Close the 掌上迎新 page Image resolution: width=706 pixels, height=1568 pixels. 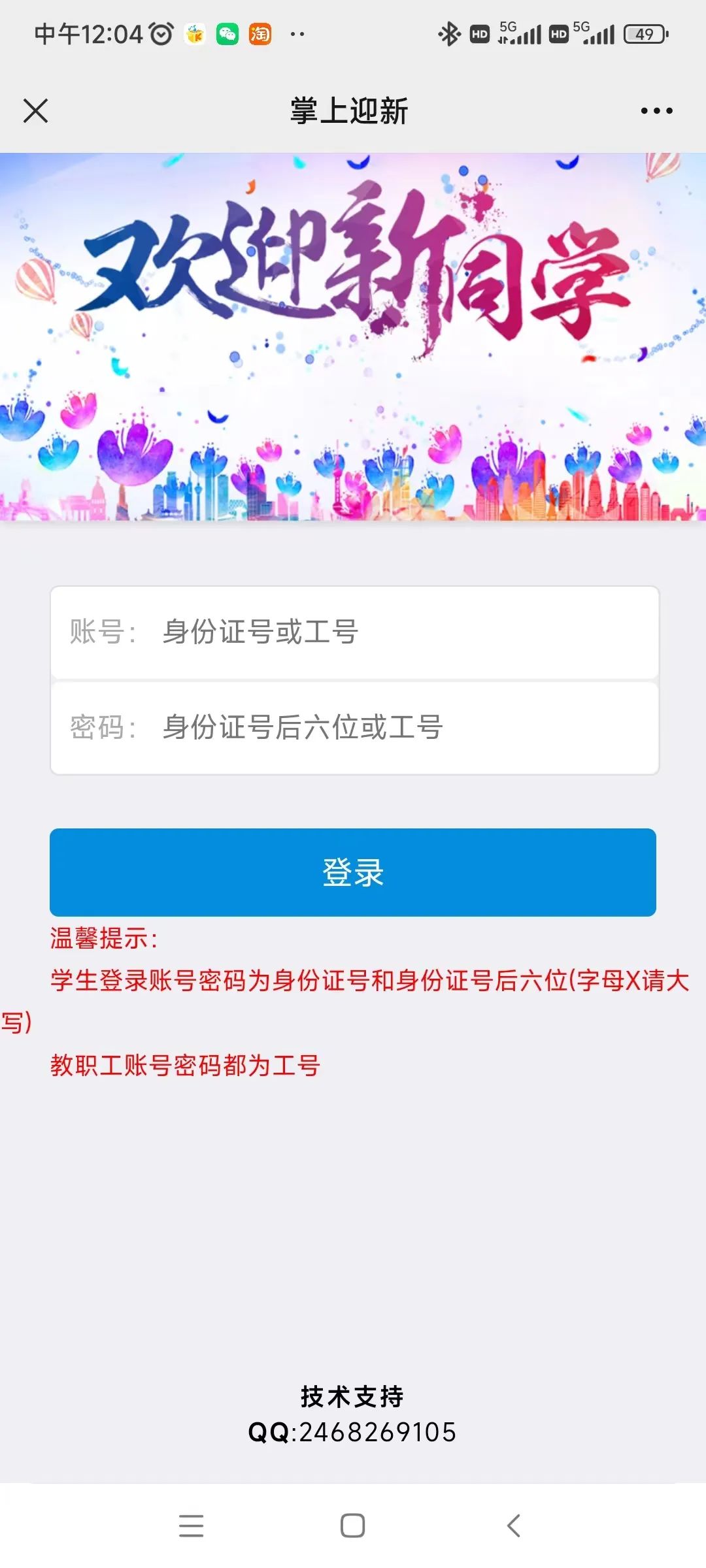(36, 110)
